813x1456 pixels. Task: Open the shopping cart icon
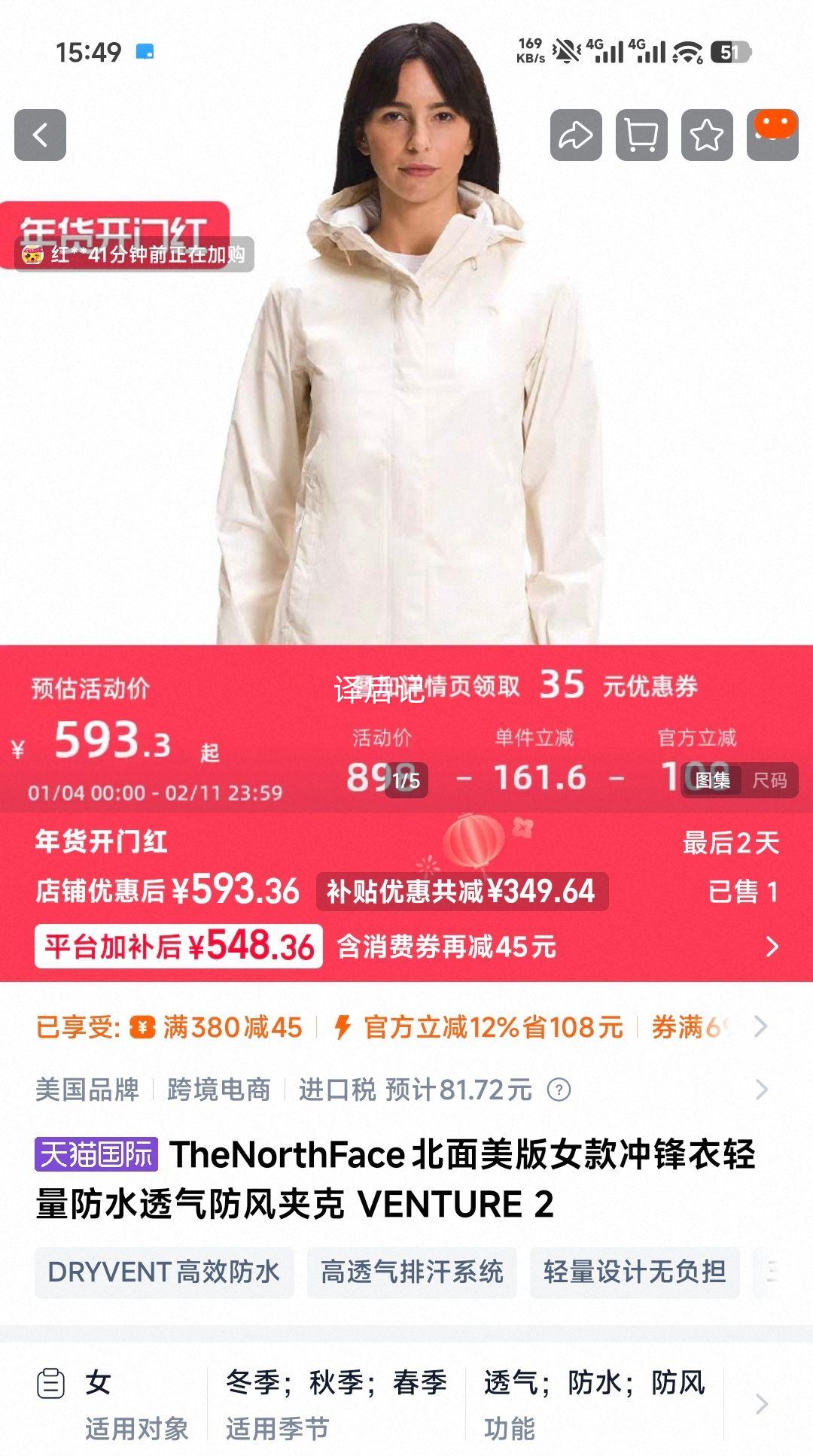pos(639,134)
